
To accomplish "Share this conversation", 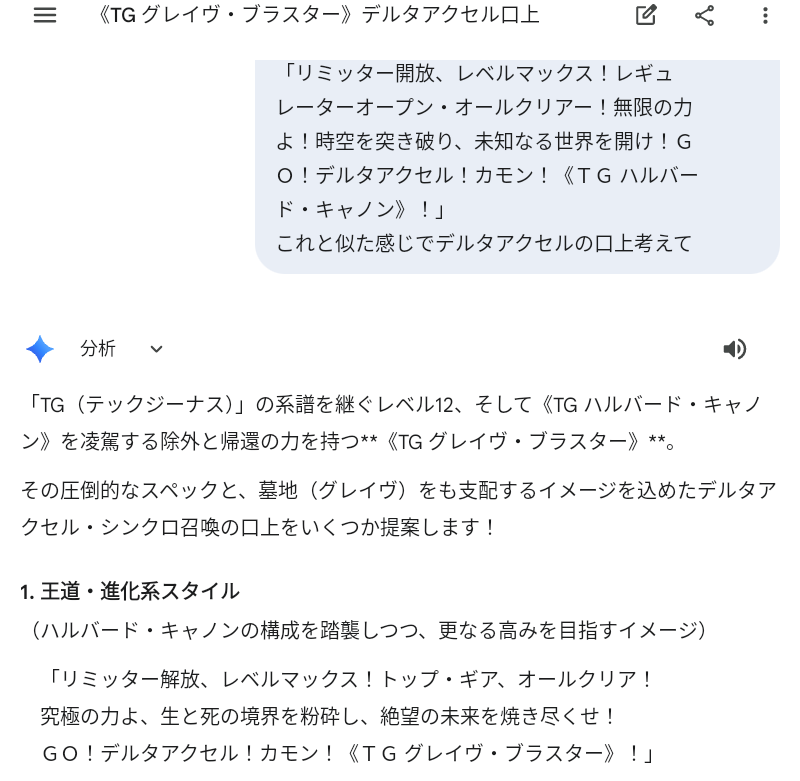I will (704, 15).
